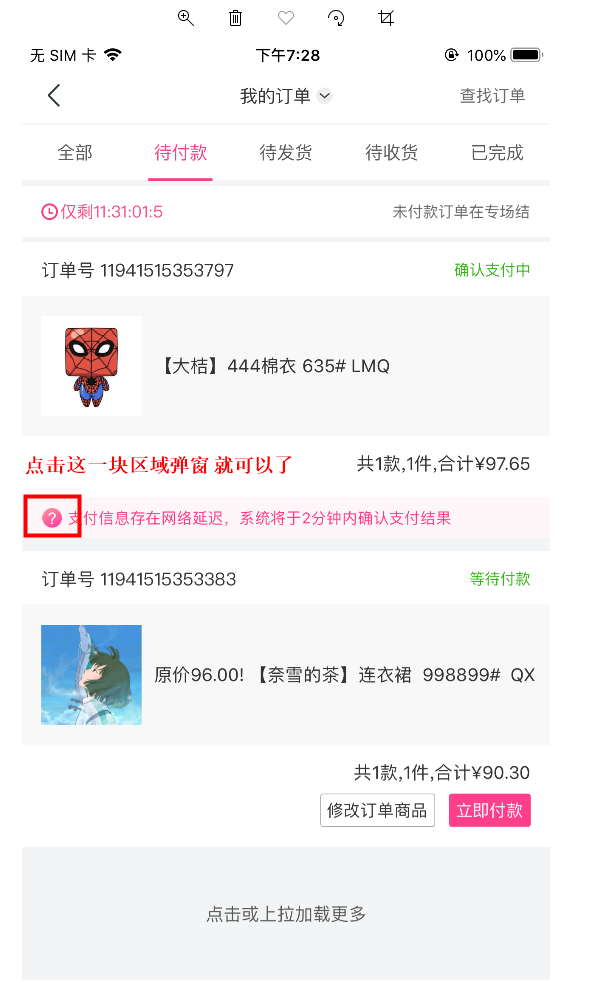Viewport: 611px width, 983px height.
Task: Tap 修改订单商品 button
Action: 377,811
